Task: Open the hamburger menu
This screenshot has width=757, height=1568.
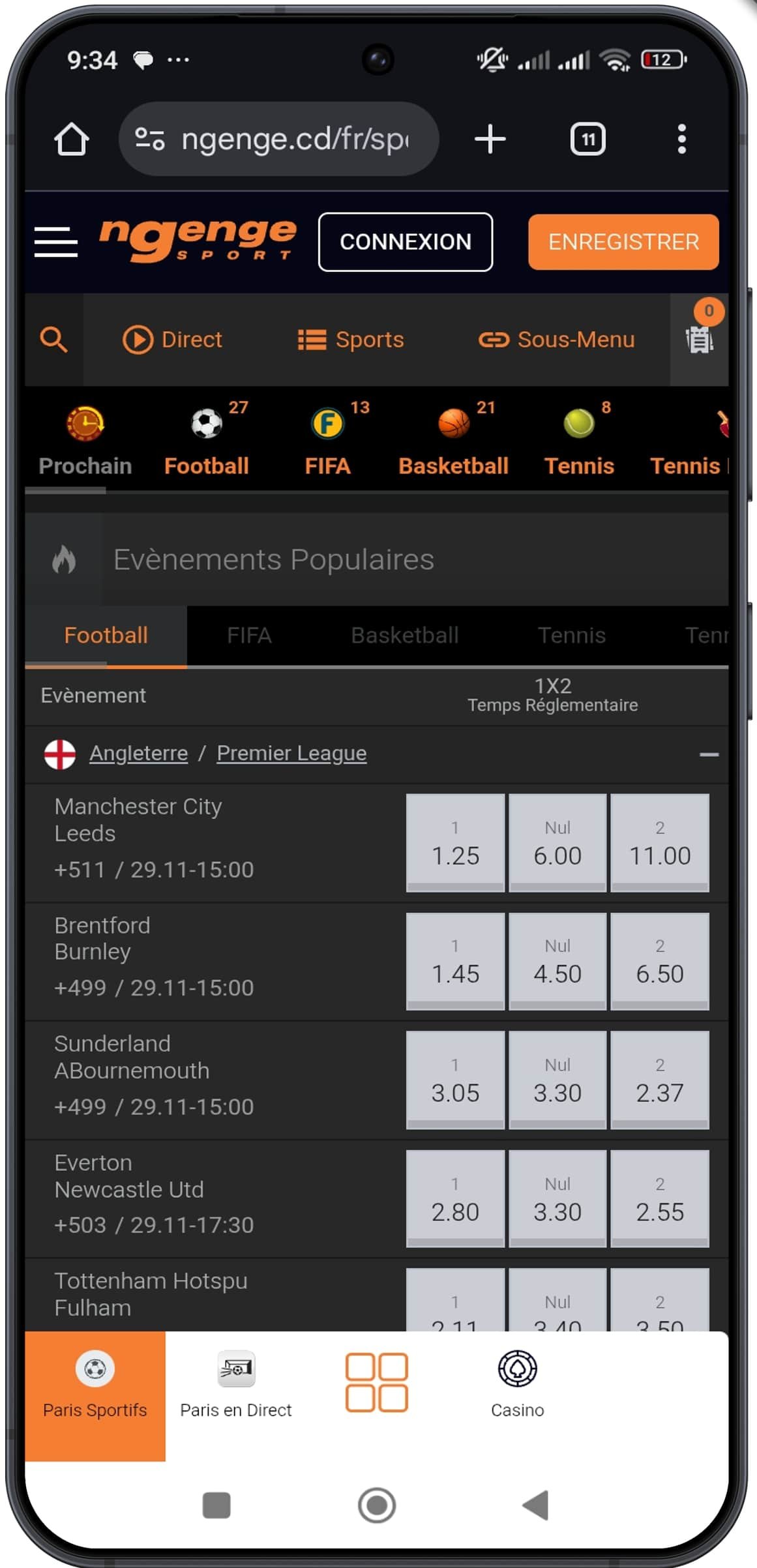Action: coord(56,242)
